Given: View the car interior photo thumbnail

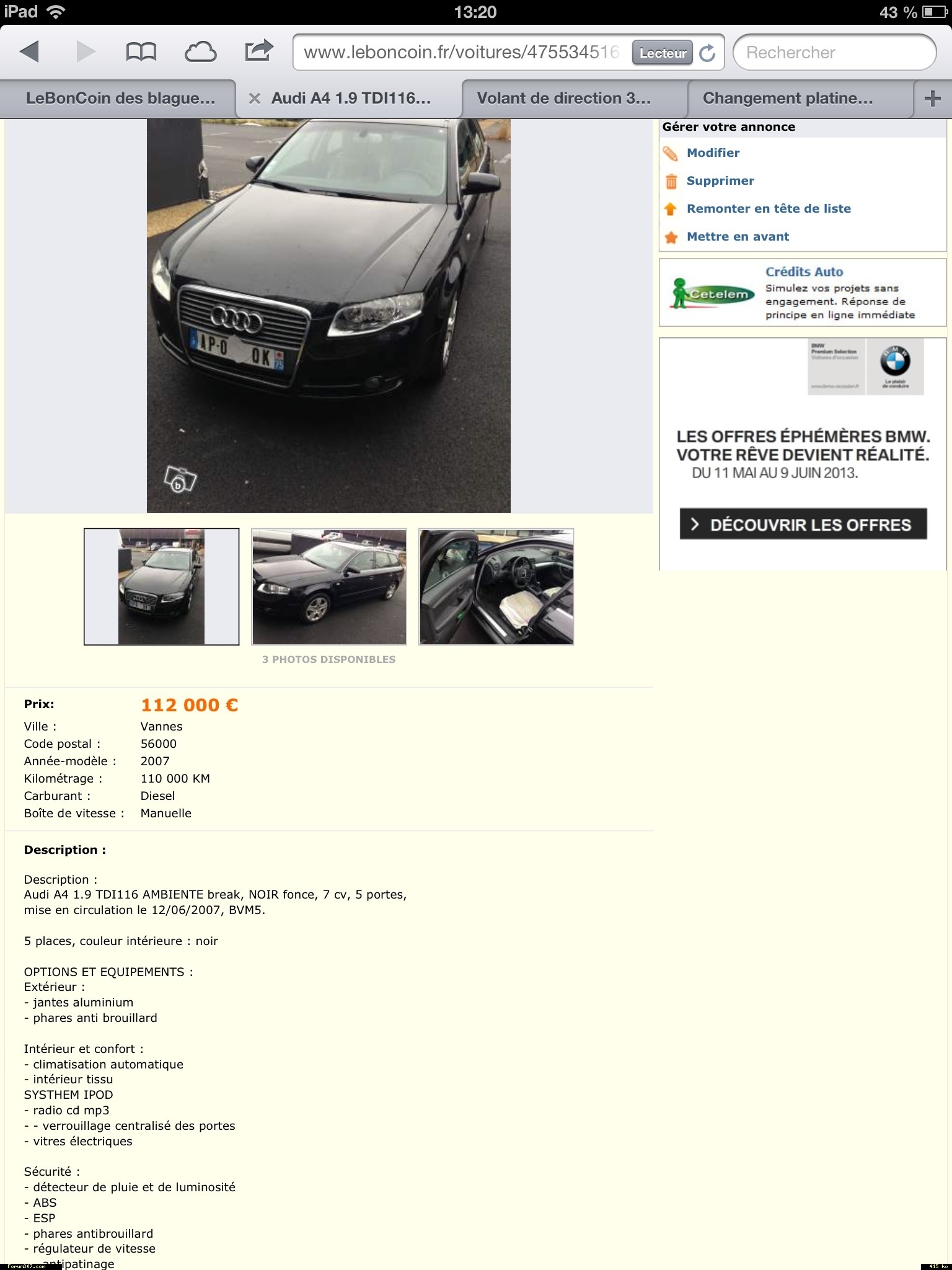Looking at the screenshot, I should (496, 587).
